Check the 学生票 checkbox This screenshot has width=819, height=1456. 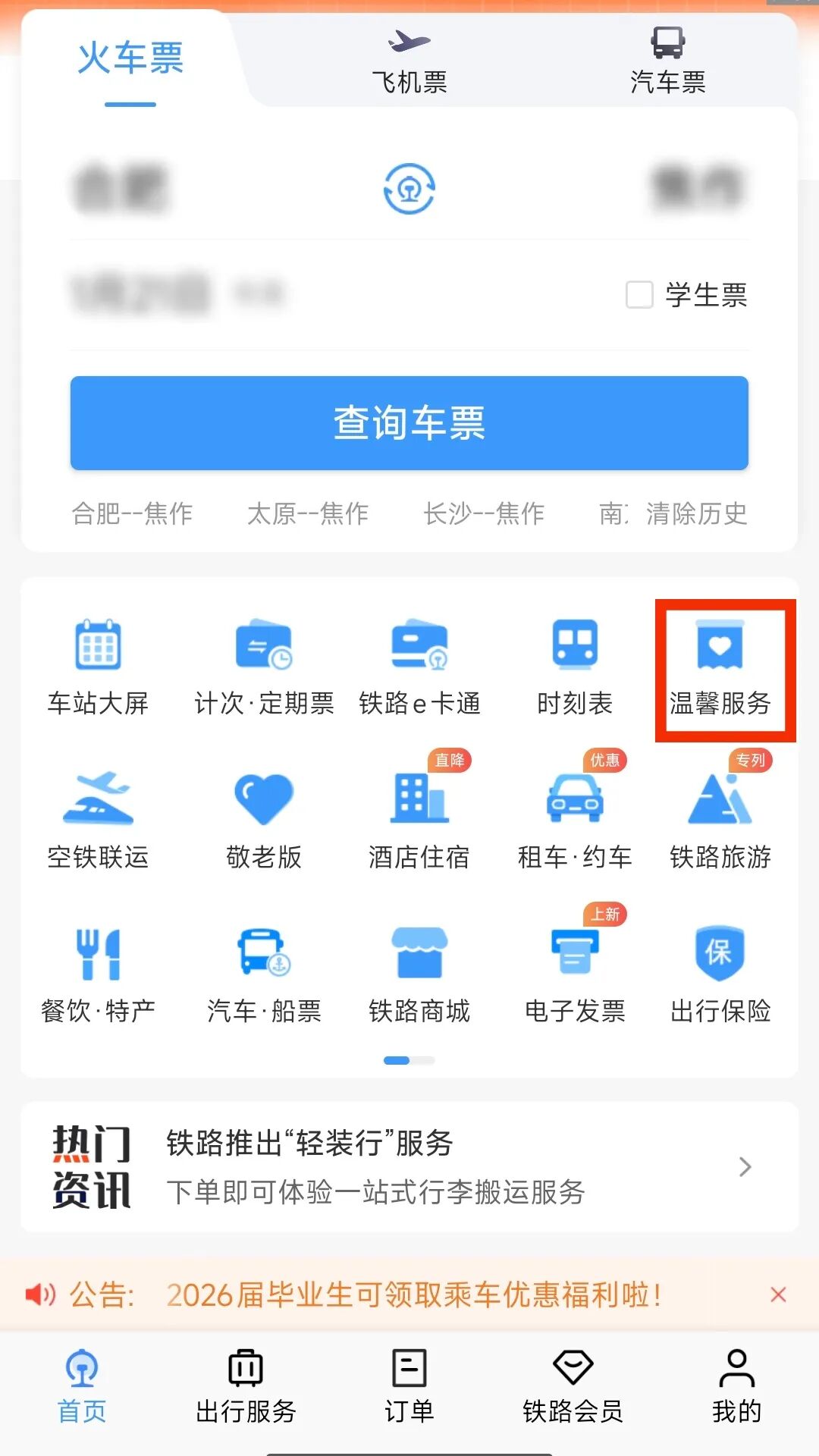point(639,295)
